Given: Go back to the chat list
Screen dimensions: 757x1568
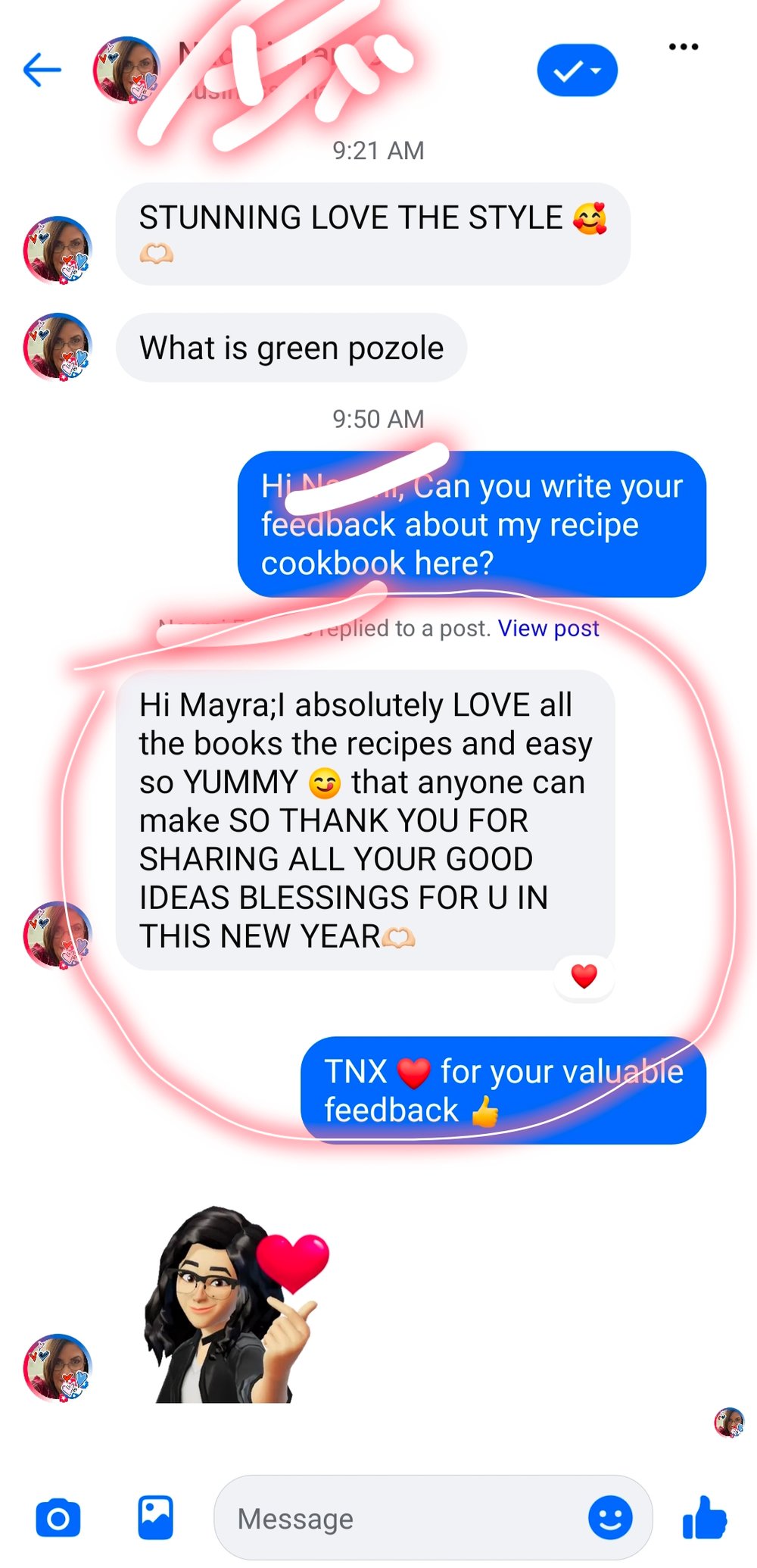Looking at the screenshot, I should [42, 70].
